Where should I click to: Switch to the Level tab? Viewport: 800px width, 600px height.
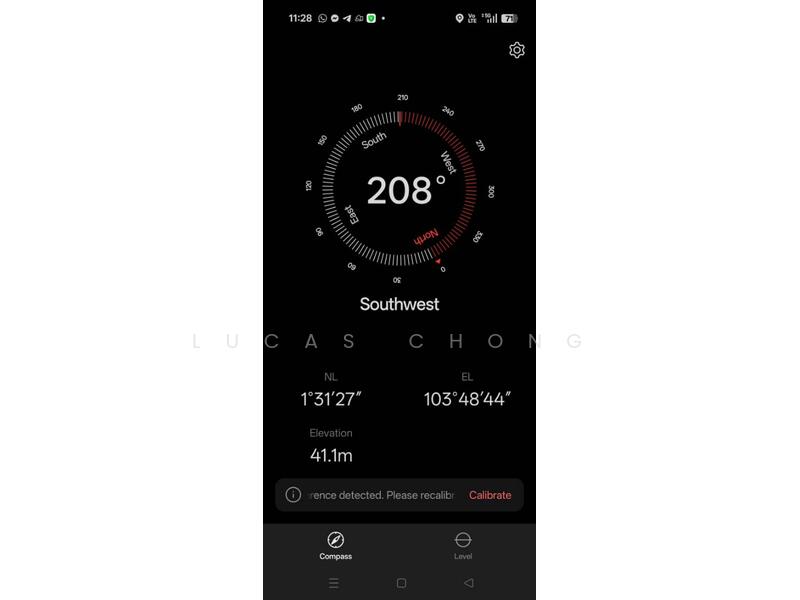[x=463, y=546]
